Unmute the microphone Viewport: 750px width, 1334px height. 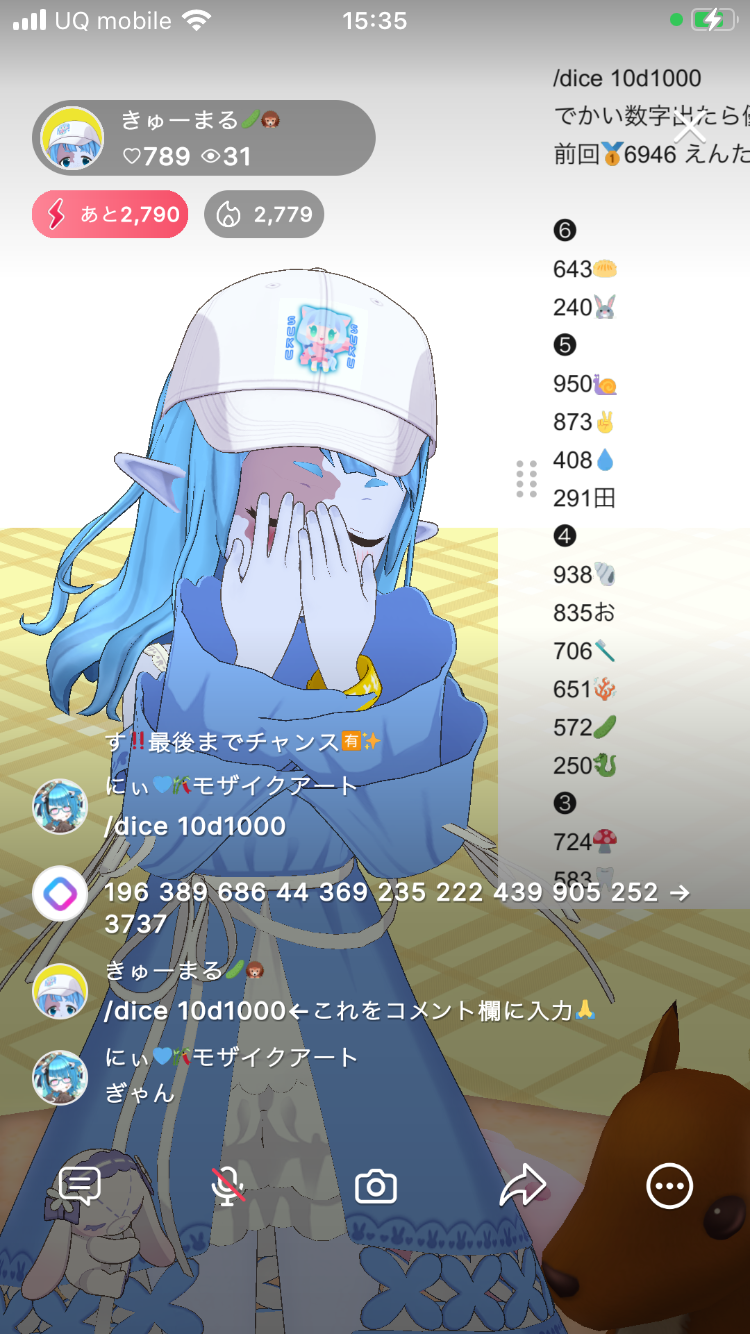(228, 1187)
